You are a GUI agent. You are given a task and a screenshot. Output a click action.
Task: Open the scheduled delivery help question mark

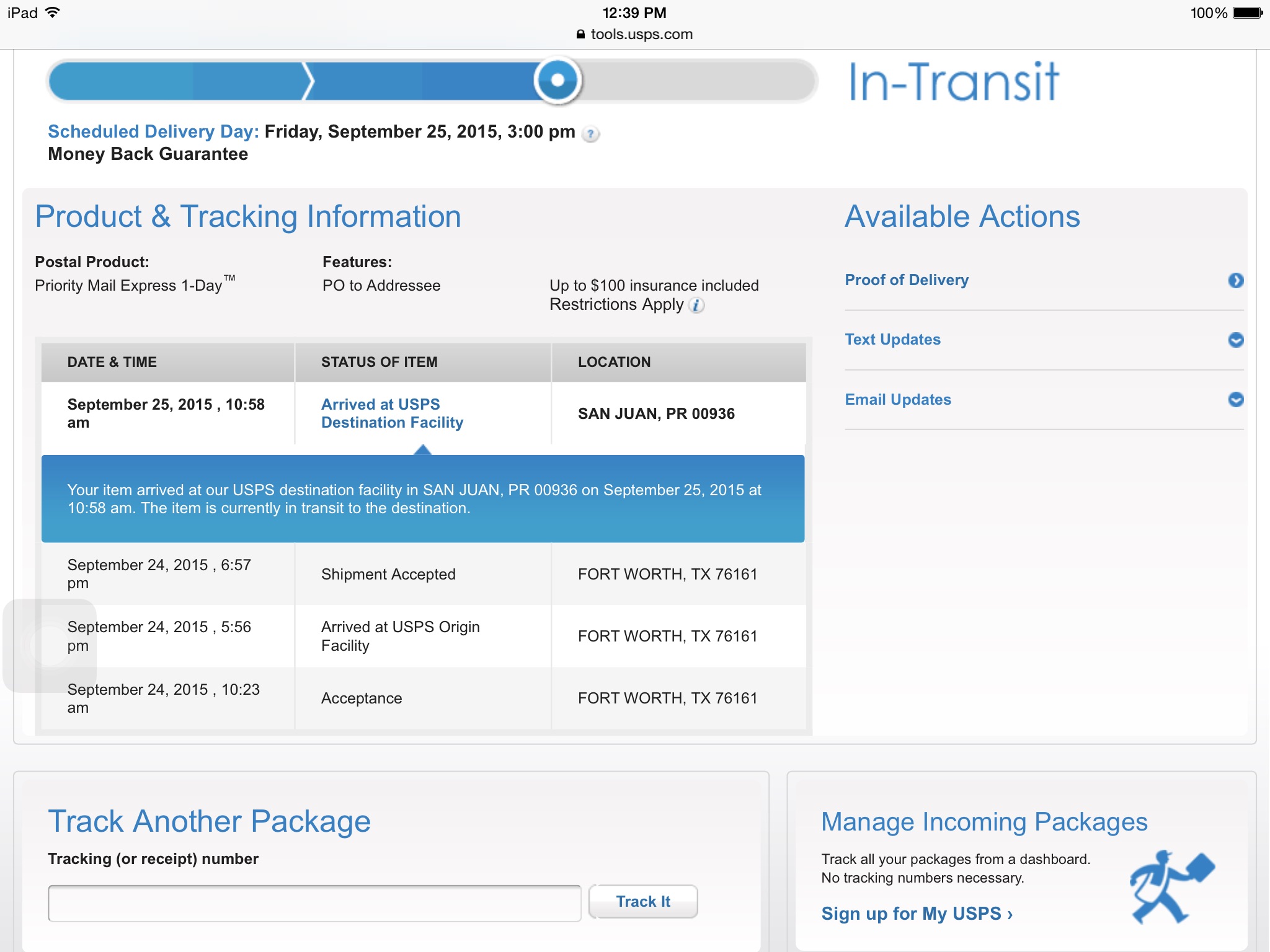[591, 133]
